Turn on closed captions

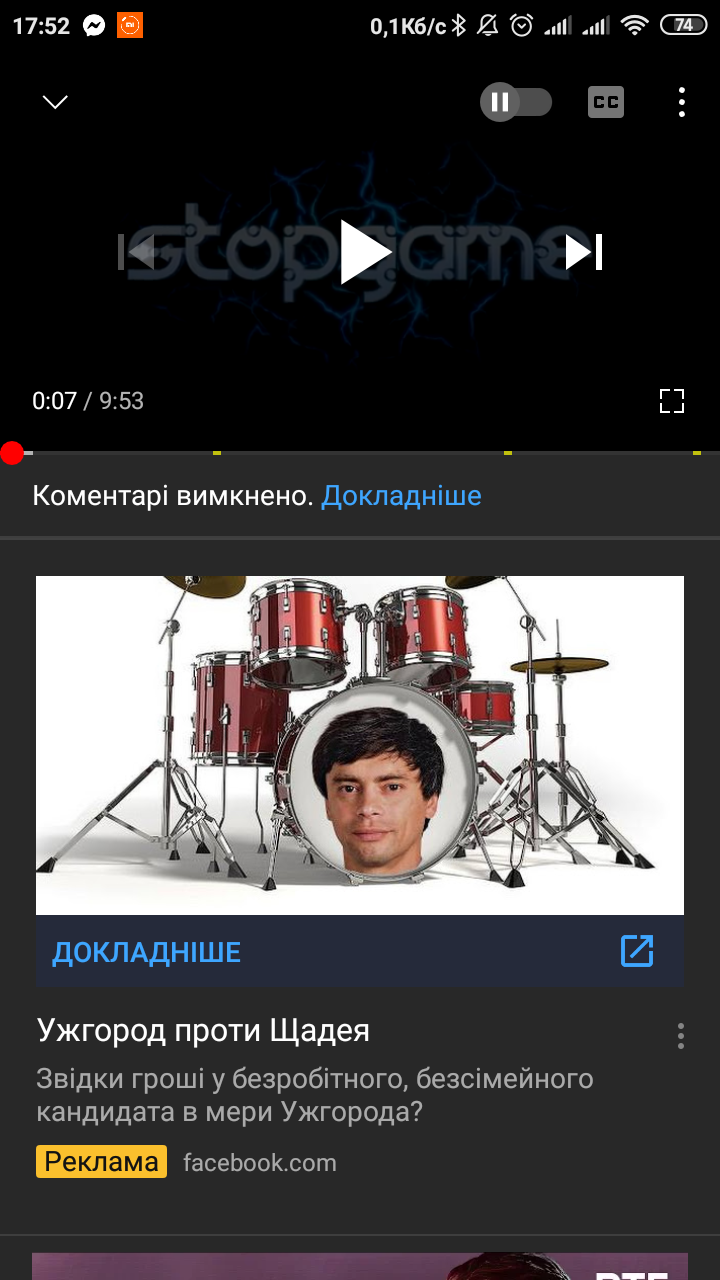(x=605, y=102)
